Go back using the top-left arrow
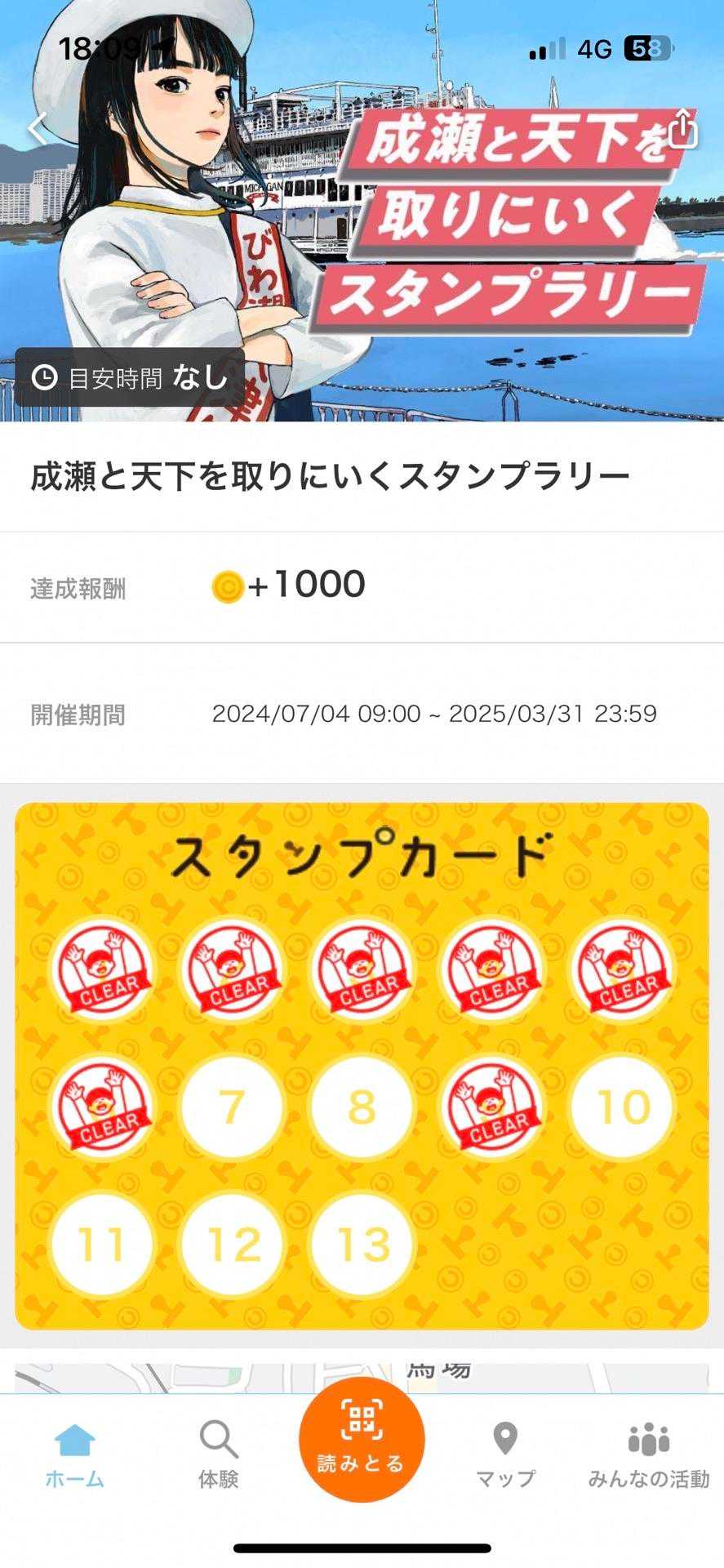The height and width of the screenshot is (1568, 724). (38, 129)
